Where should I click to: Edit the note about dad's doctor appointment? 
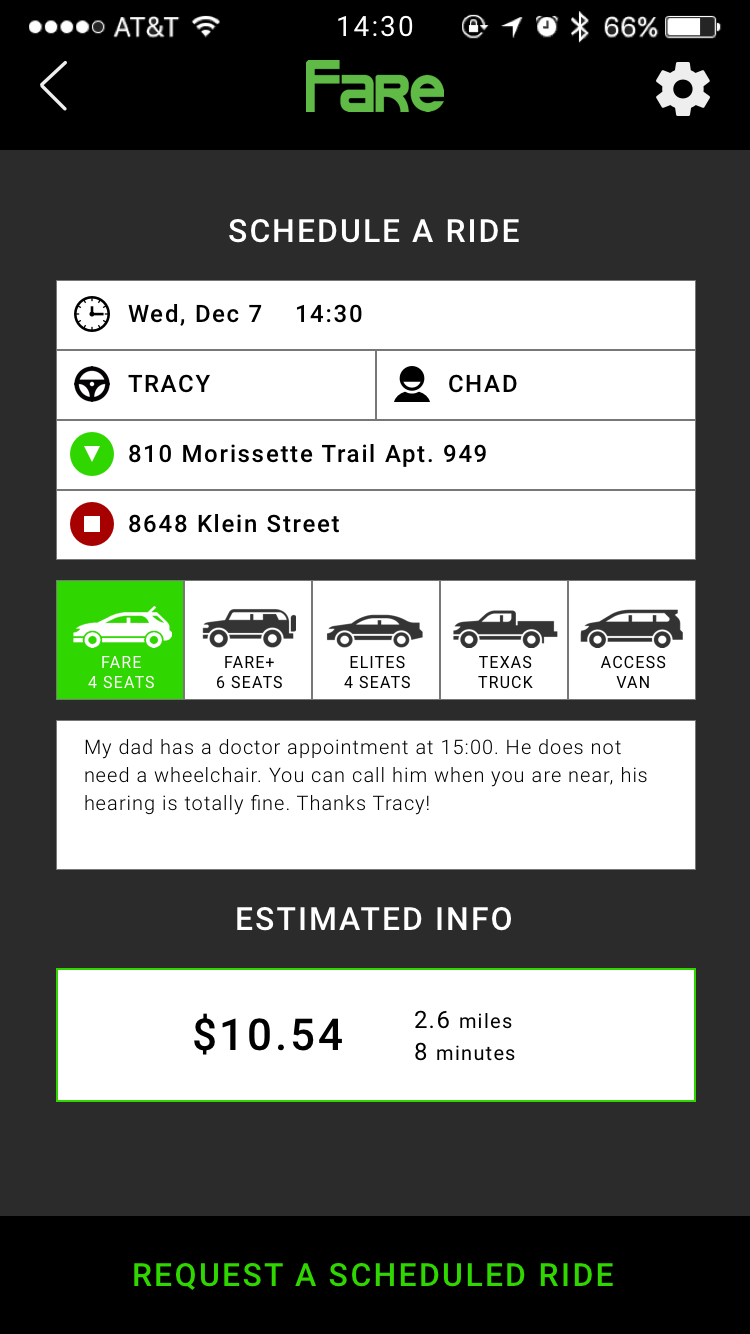376,795
